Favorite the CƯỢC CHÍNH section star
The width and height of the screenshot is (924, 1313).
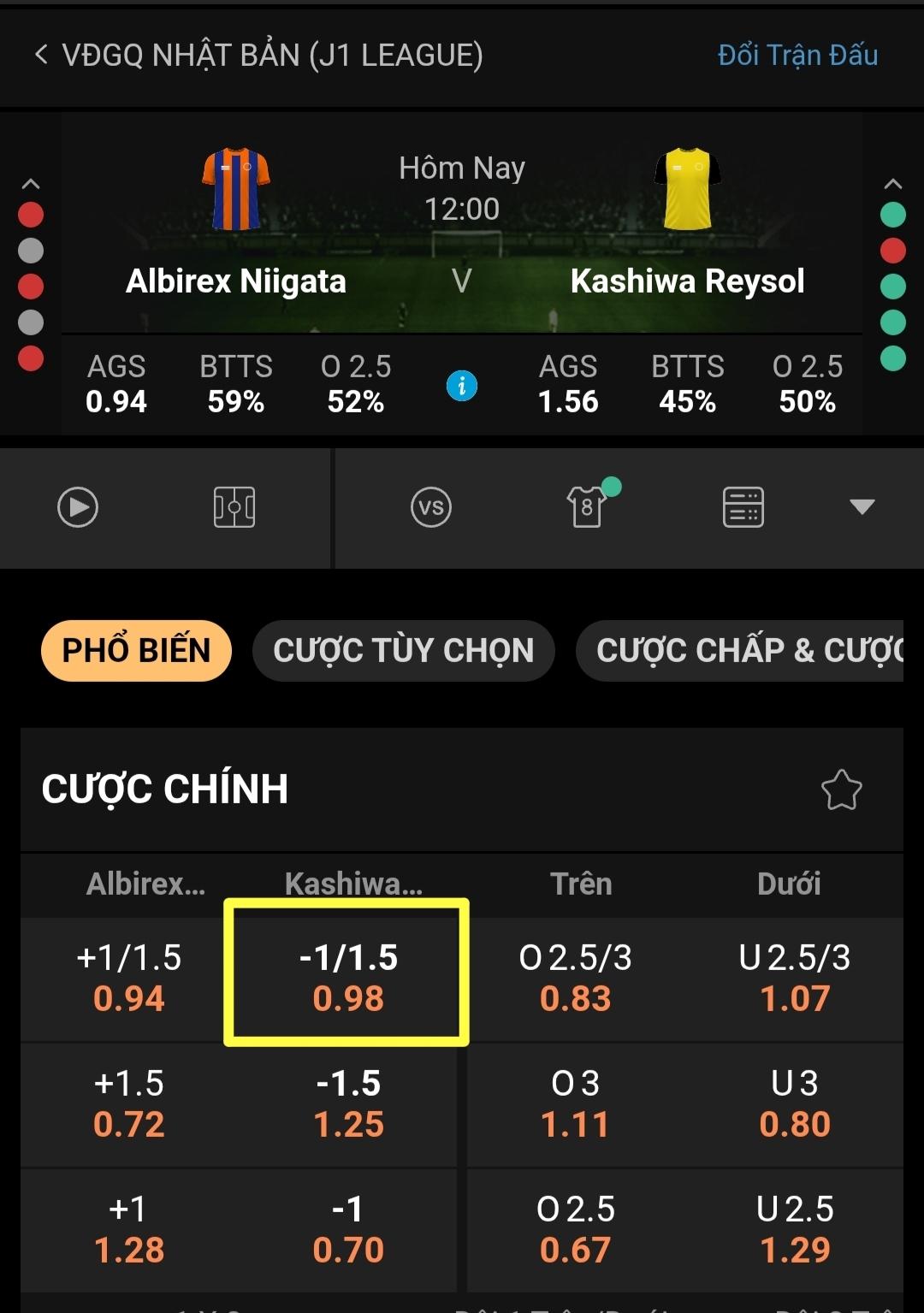pos(841,790)
